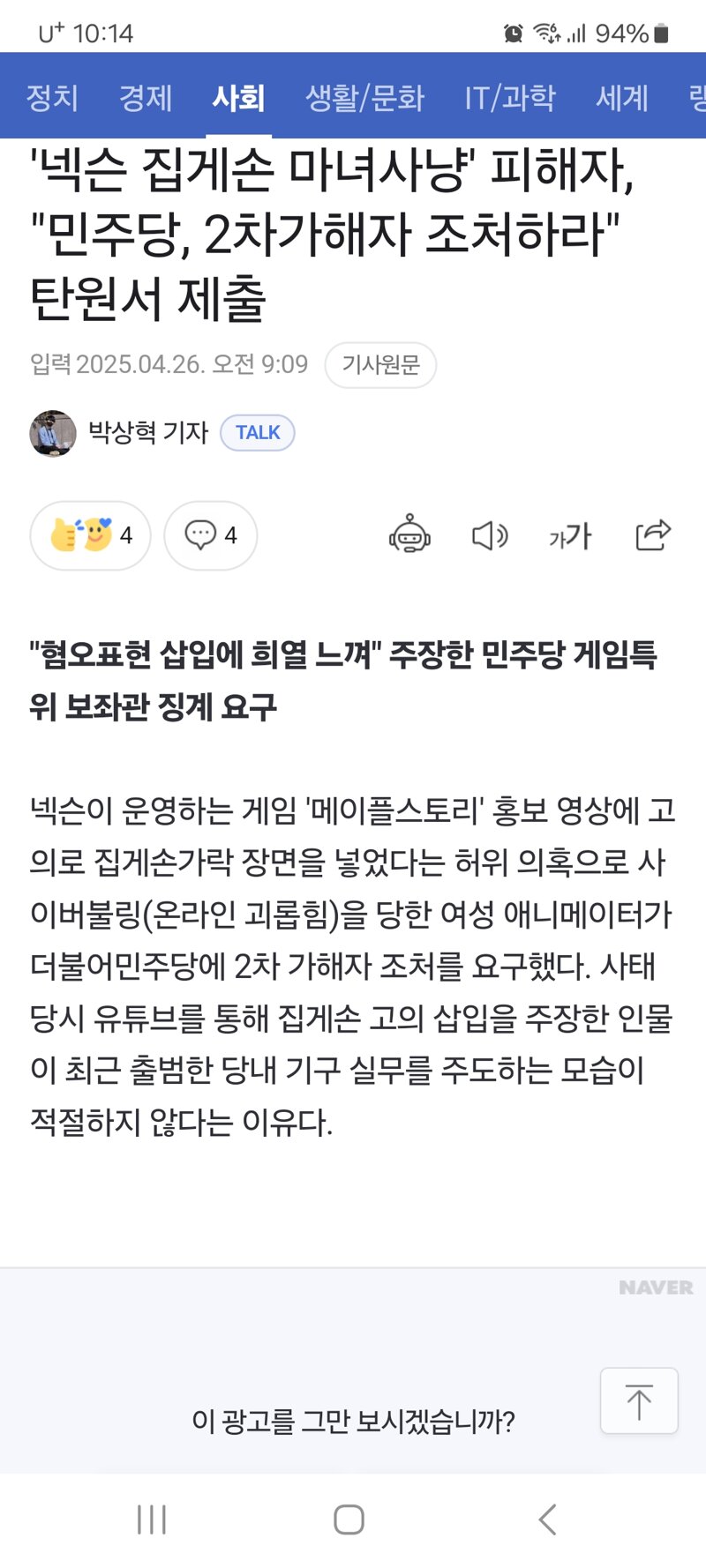706x1568 pixels.
Task: Open the AI summary robot icon
Action: [409, 534]
